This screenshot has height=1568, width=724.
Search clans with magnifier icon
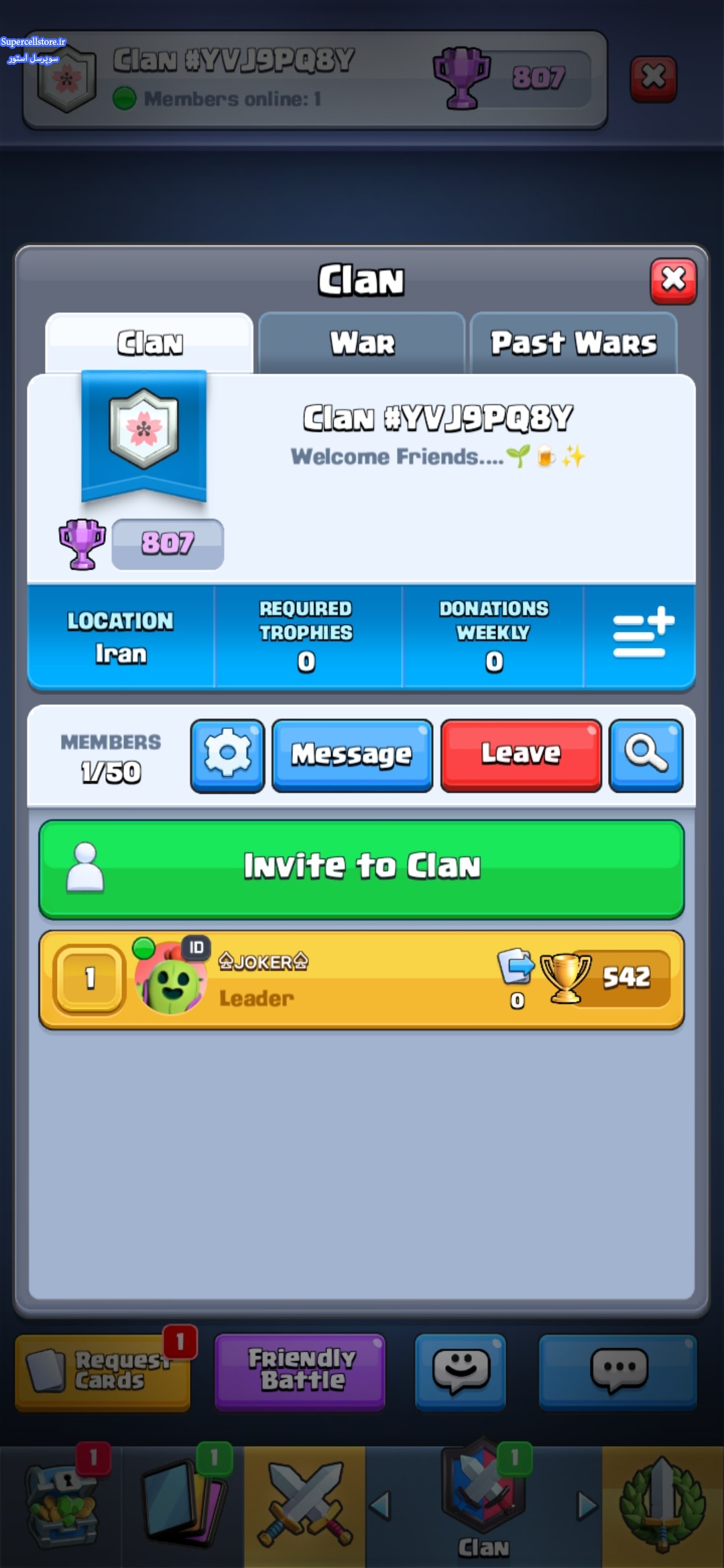646,756
